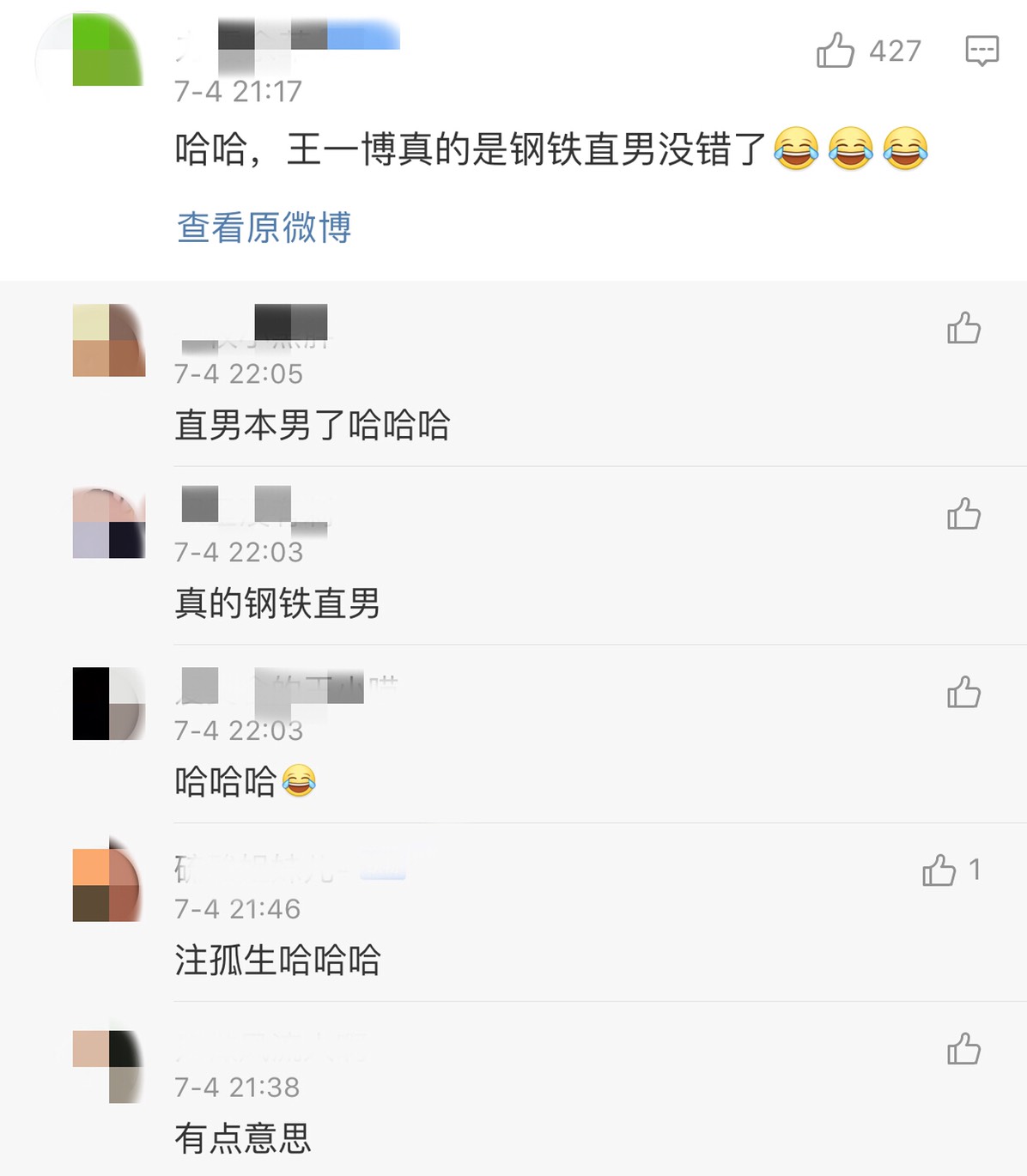Like the 哈哈哈 emoji reply
The width and height of the screenshot is (1027, 1176).
[x=963, y=693]
